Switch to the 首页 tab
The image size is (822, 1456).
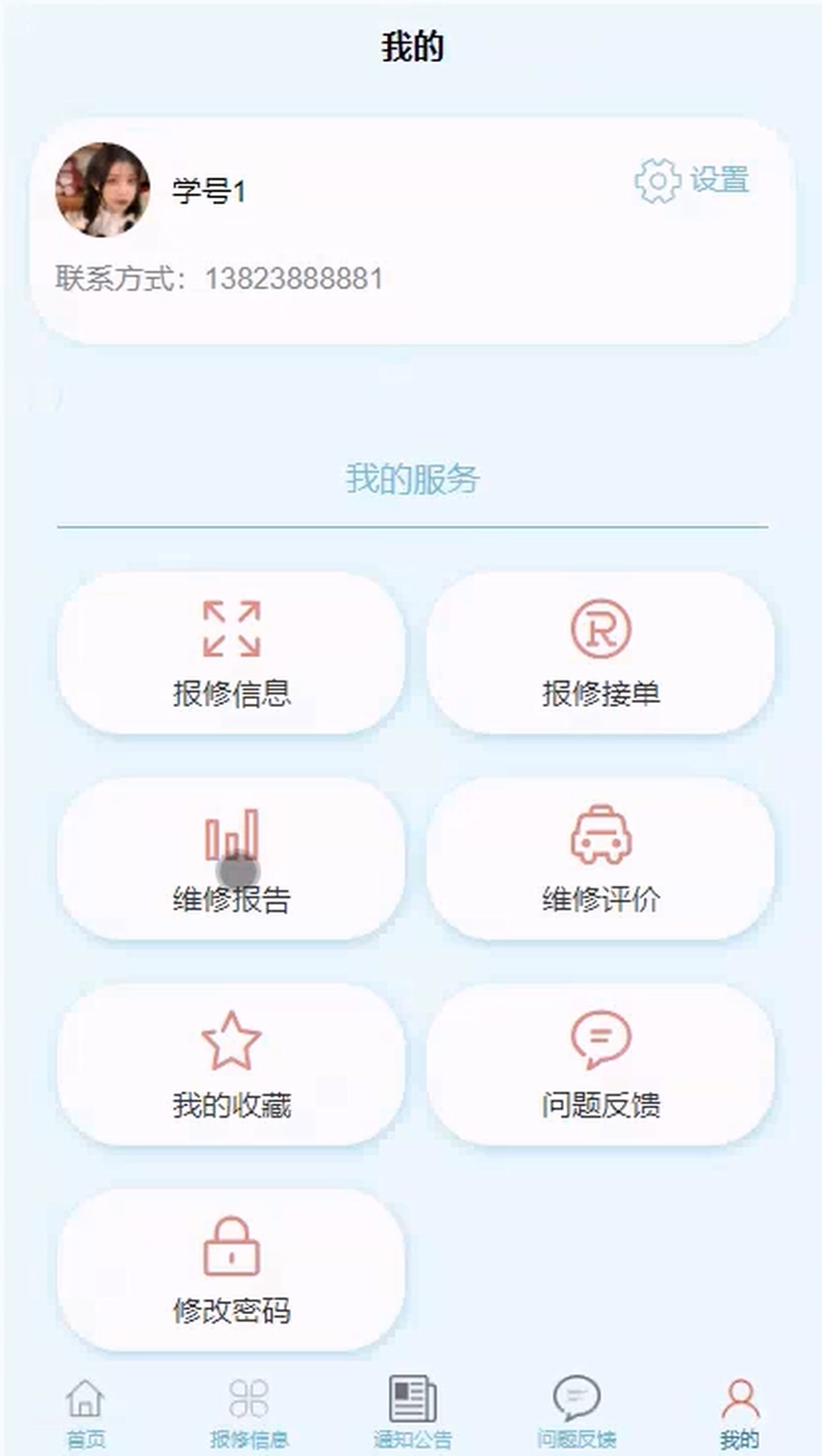click(x=85, y=1412)
